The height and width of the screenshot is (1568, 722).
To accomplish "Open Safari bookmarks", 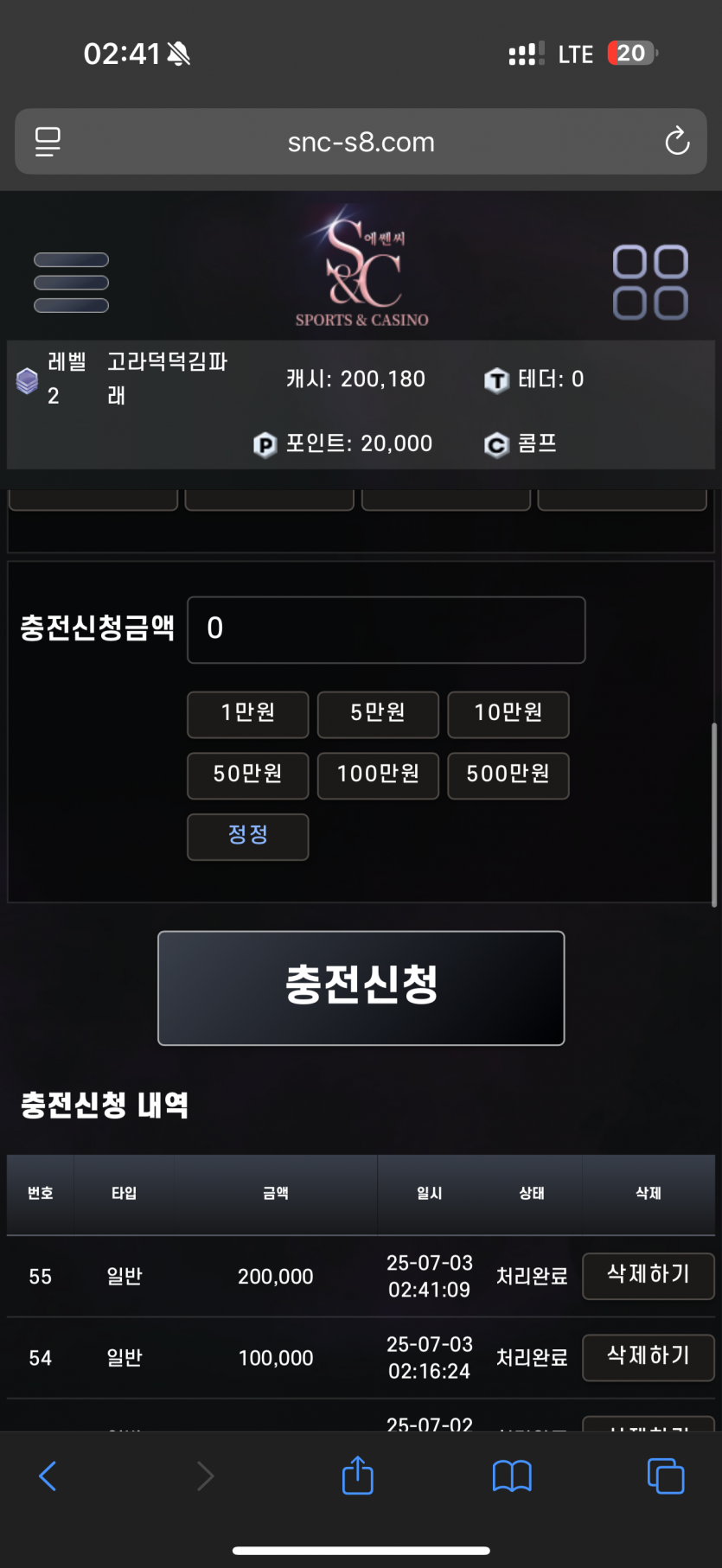I will pos(512,1476).
